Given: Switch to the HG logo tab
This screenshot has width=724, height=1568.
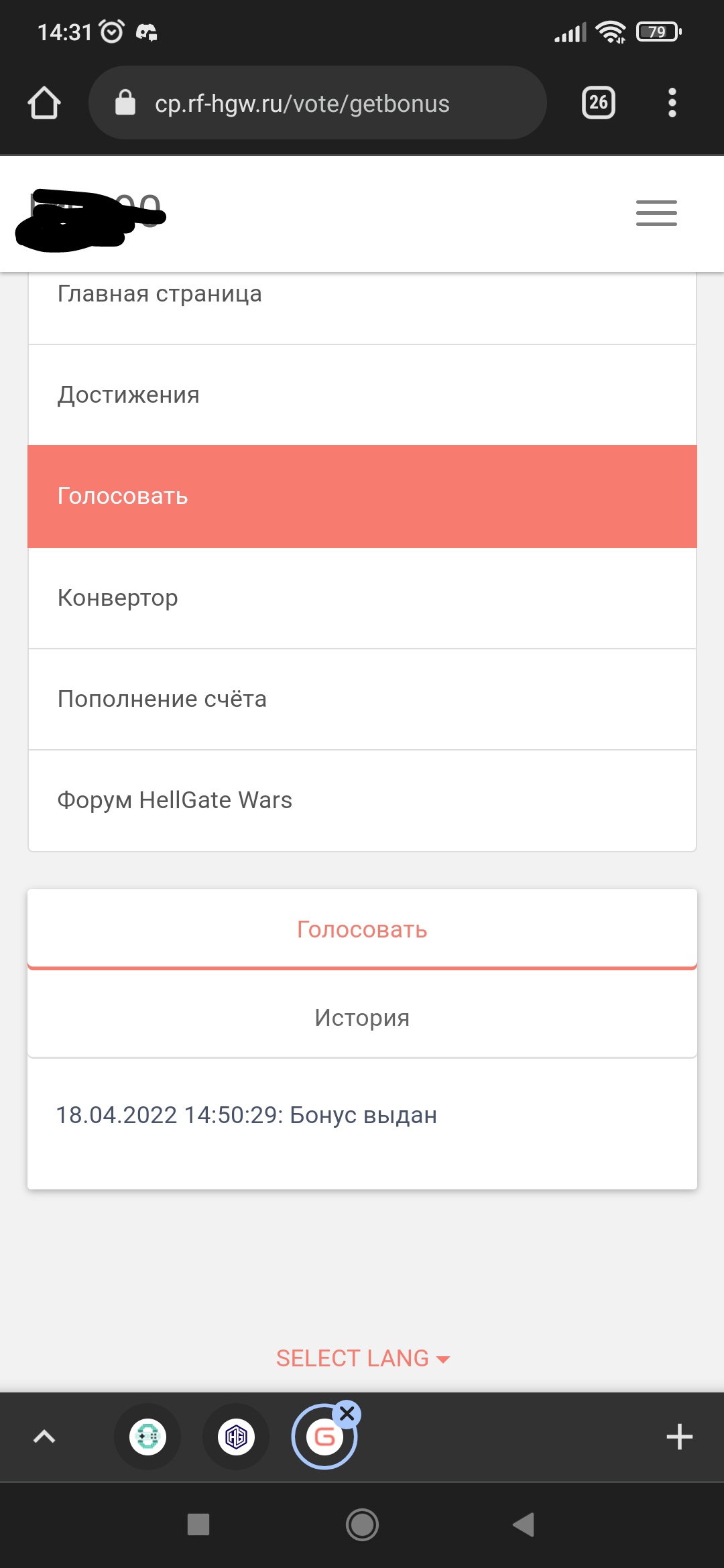Looking at the screenshot, I should [x=236, y=1437].
